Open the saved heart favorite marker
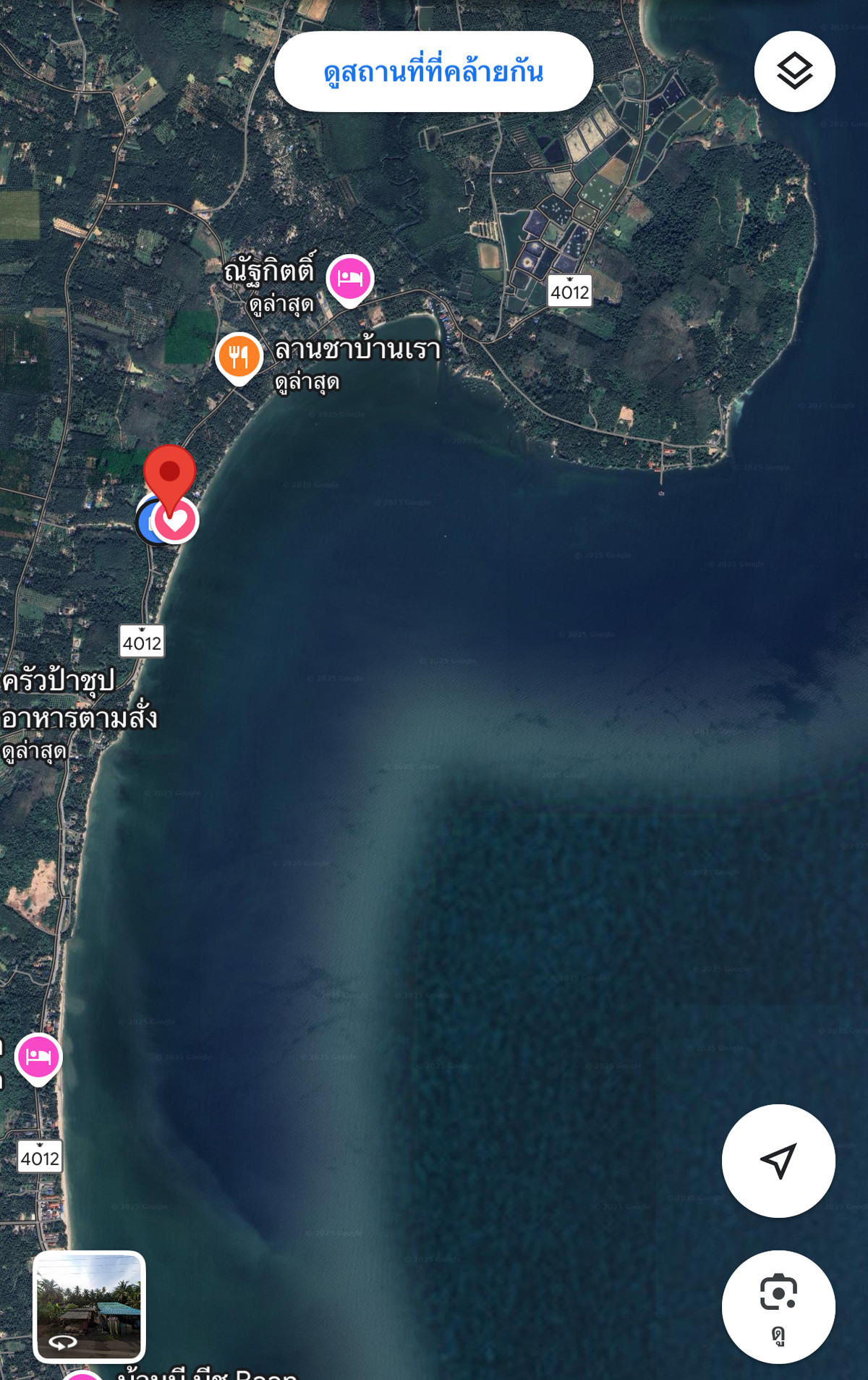The height and width of the screenshot is (1380, 868). (x=176, y=520)
